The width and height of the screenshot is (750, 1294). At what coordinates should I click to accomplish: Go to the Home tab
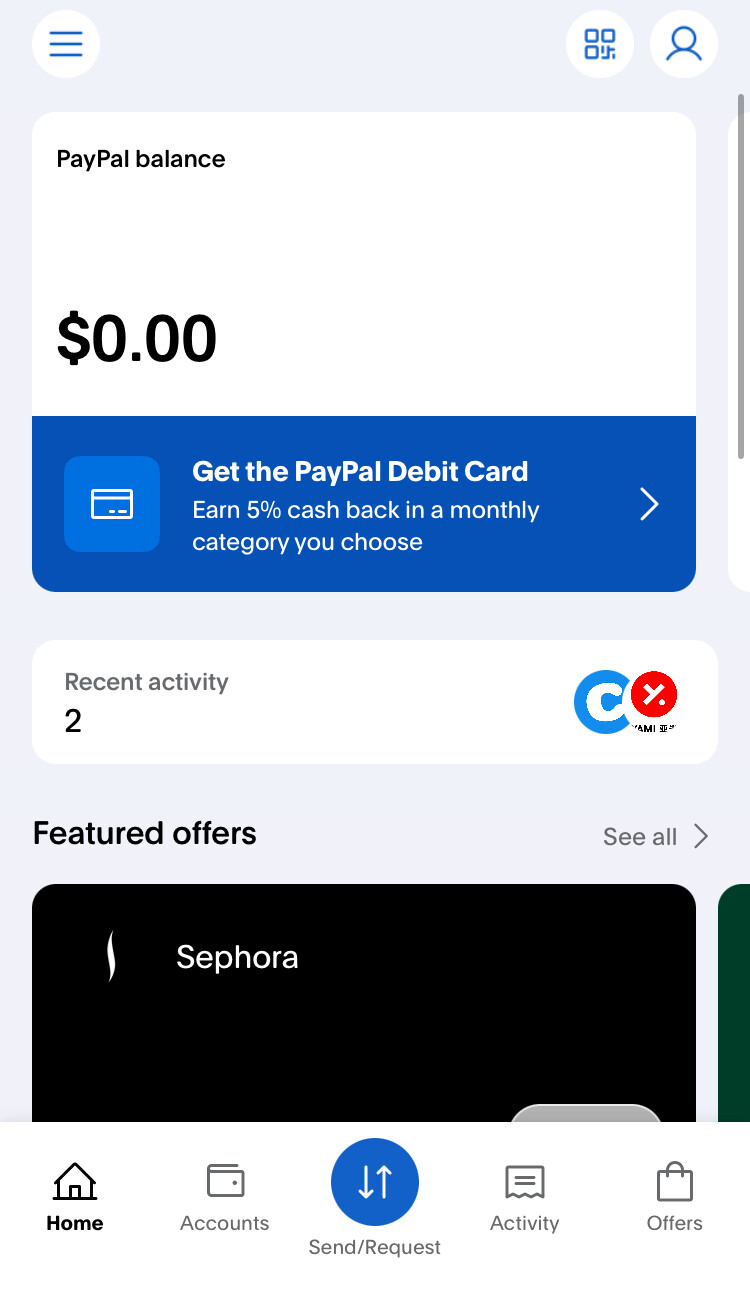coord(75,1197)
